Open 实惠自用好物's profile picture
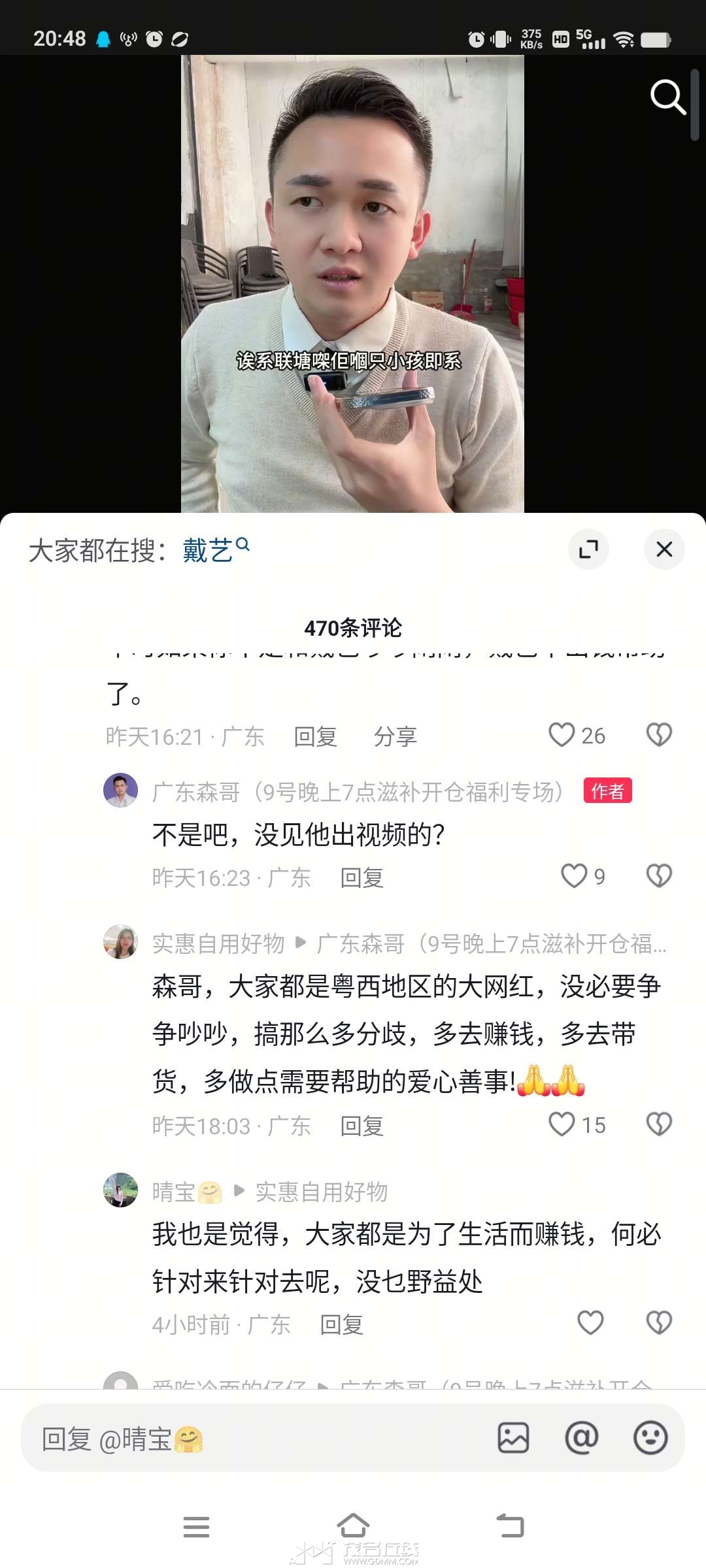 tap(121, 941)
